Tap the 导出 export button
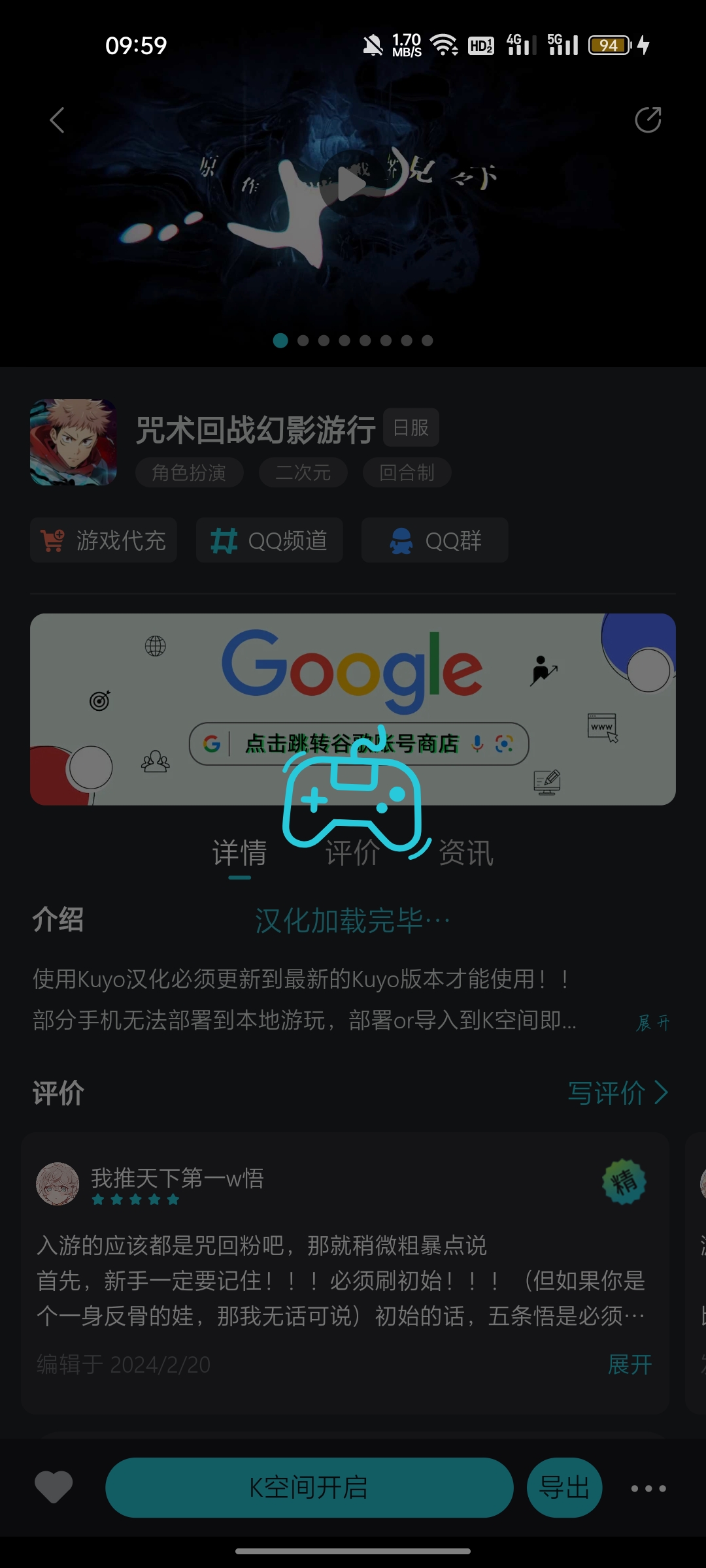The width and height of the screenshot is (706, 1568). pyautogui.click(x=564, y=1488)
